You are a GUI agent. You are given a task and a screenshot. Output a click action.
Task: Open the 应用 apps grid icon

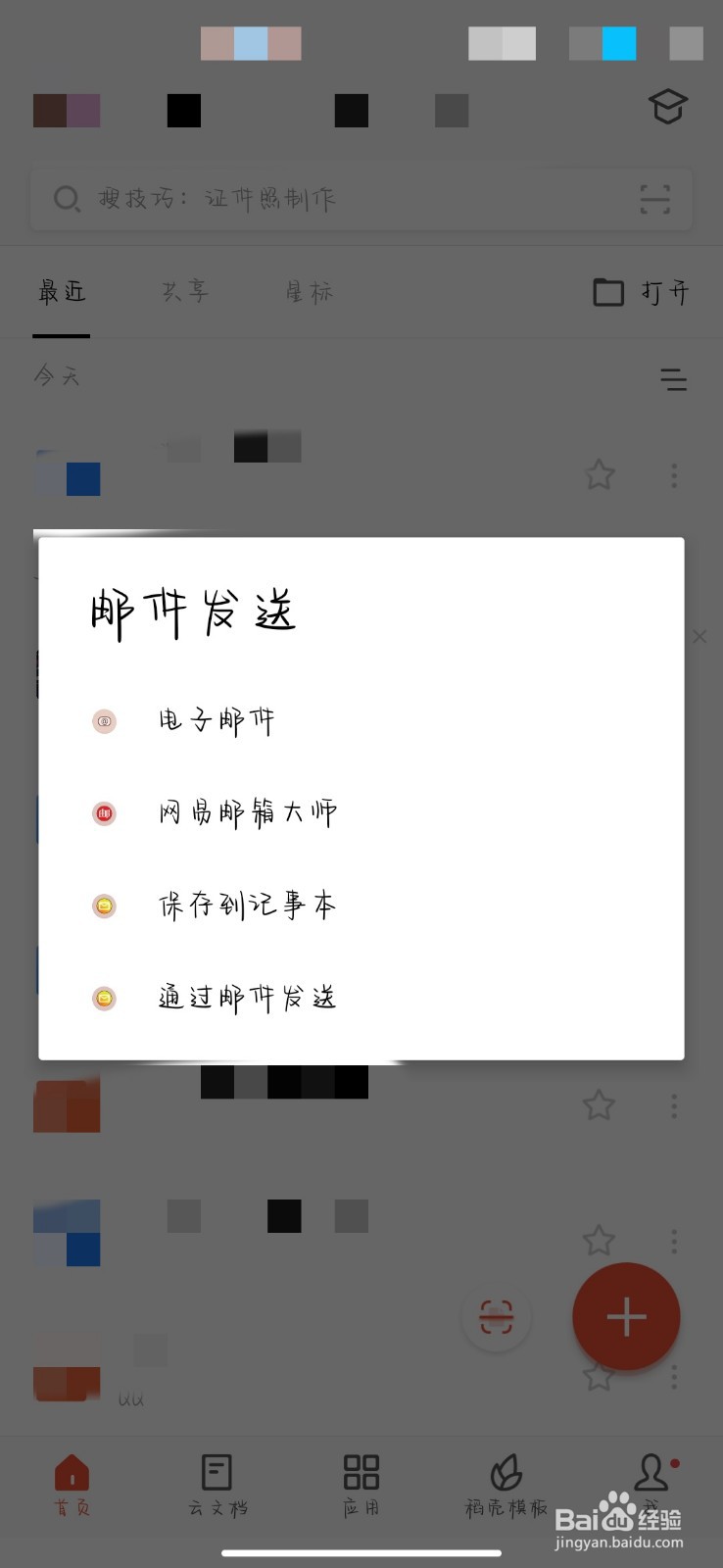click(361, 1480)
